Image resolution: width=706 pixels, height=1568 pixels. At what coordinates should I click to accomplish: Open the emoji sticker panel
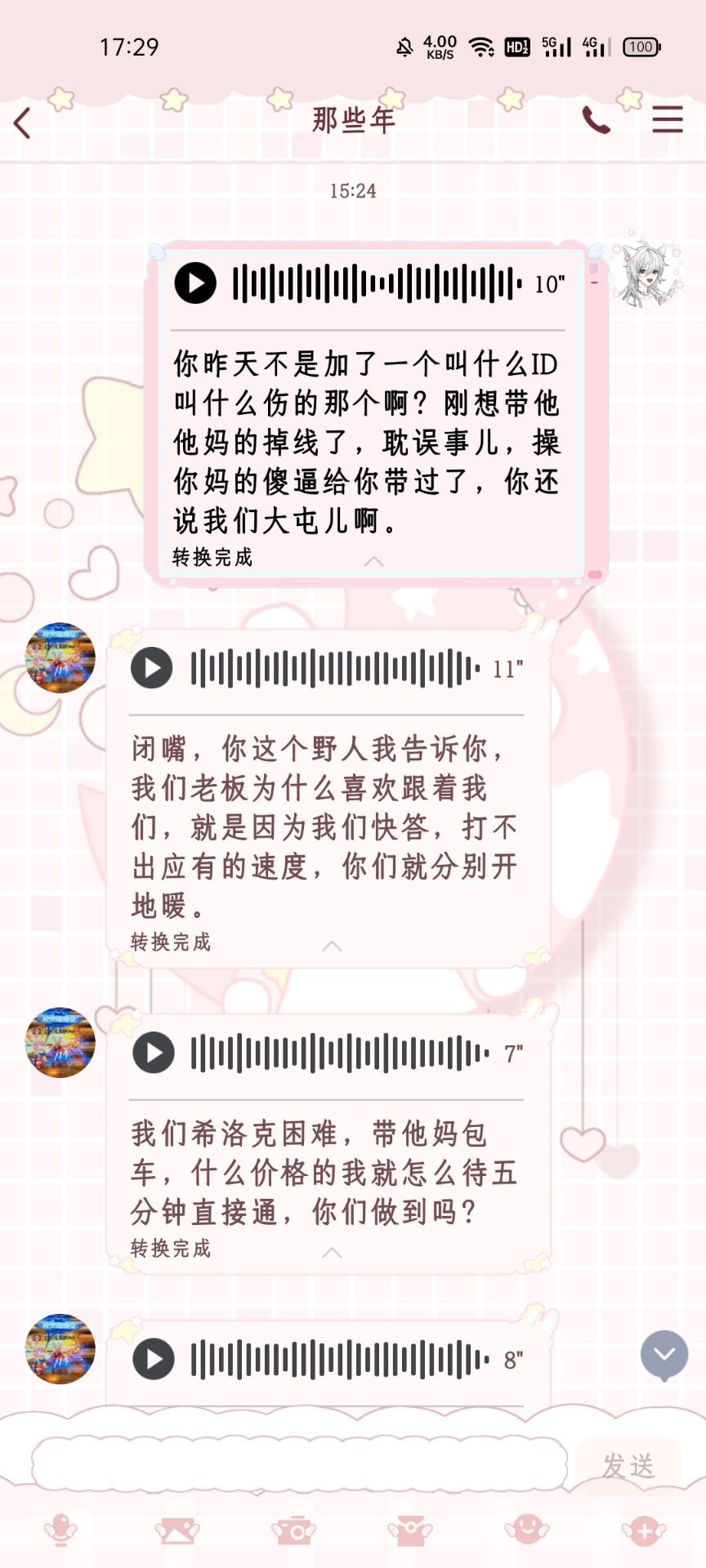[x=527, y=1530]
